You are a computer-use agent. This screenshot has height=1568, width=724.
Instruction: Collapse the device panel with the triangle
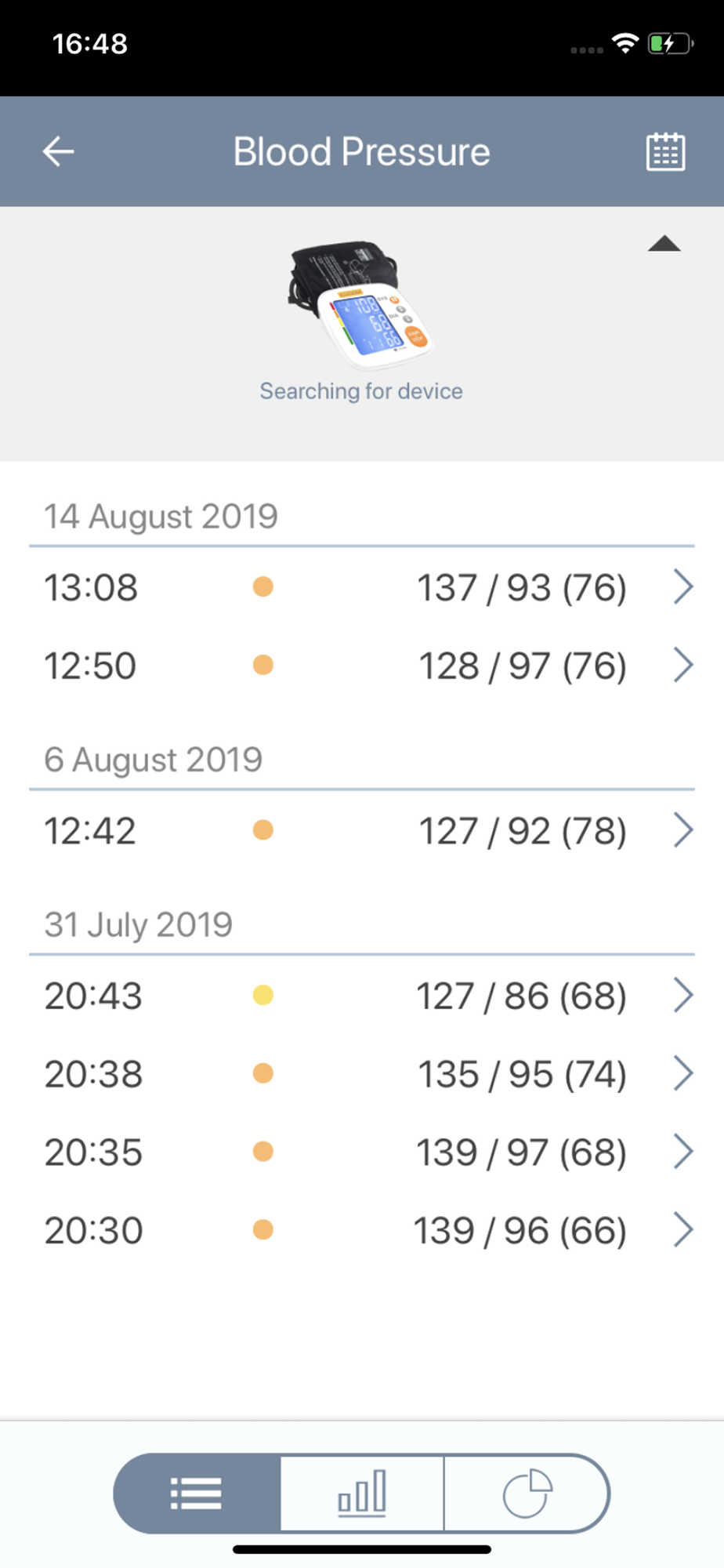pos(664,244)
